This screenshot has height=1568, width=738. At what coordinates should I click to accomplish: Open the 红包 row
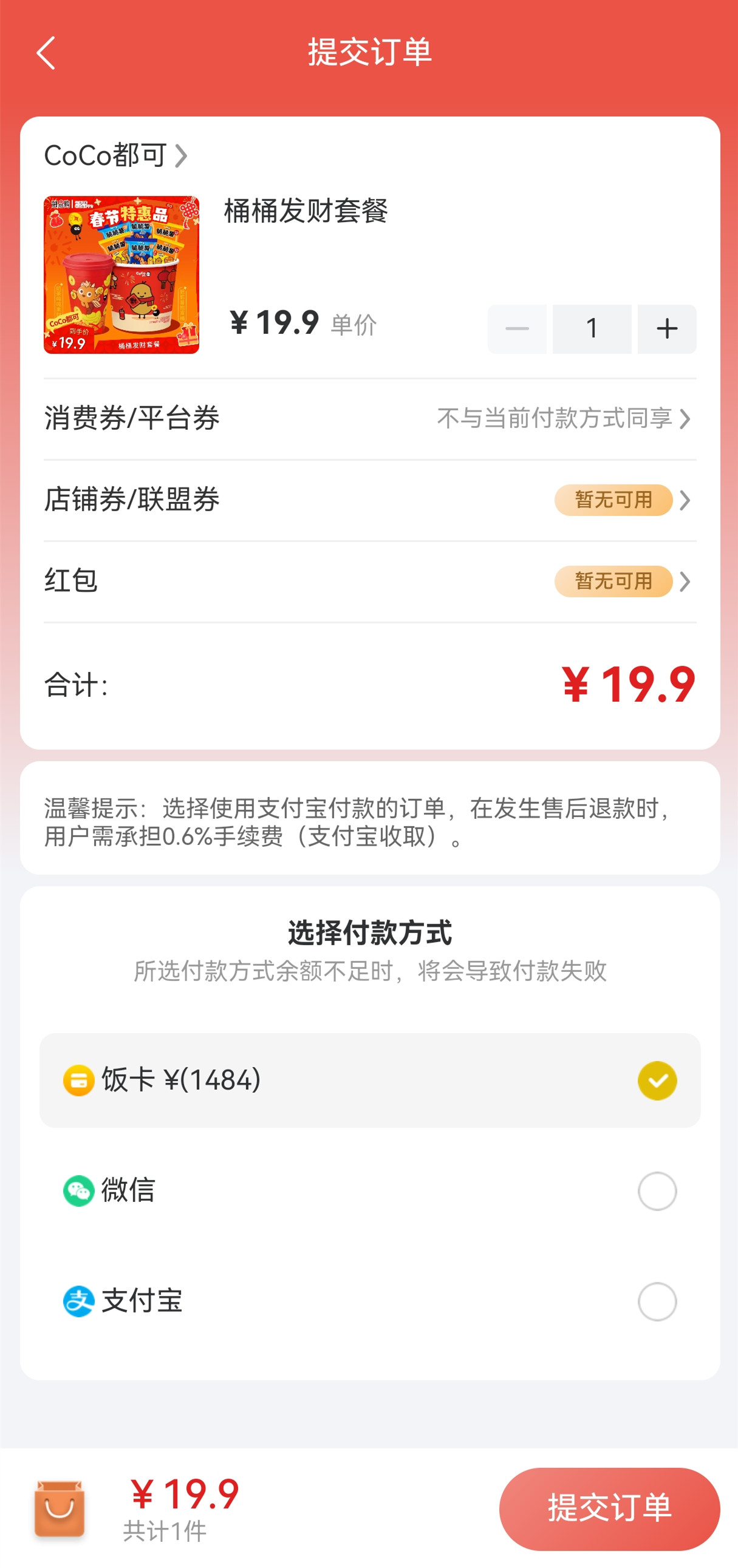coord(370,582)
